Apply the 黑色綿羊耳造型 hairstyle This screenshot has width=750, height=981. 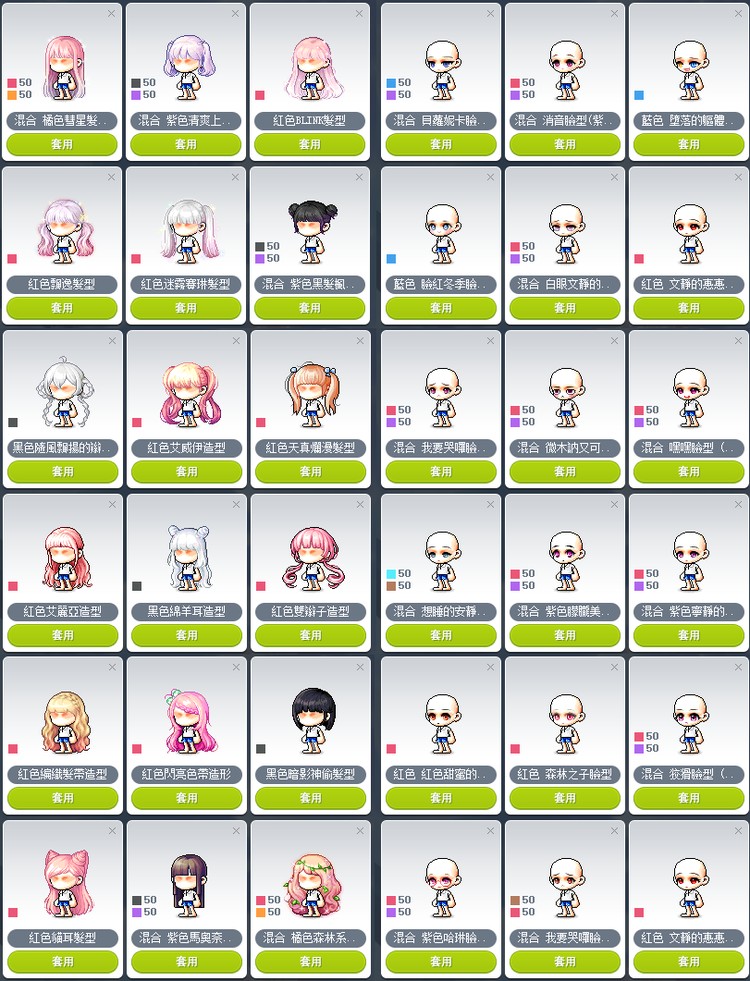pyautogui.click(x=186, y=635)
